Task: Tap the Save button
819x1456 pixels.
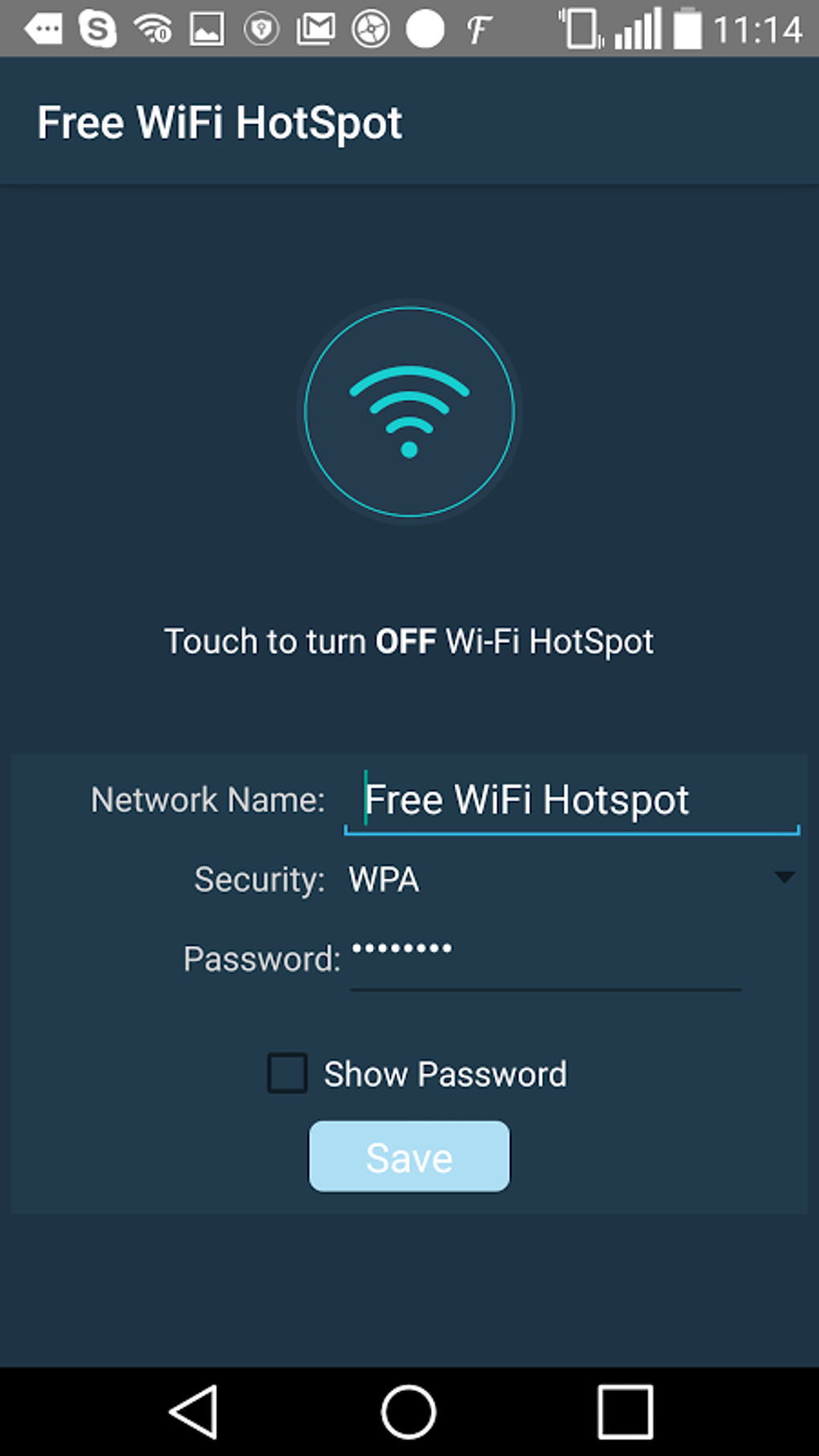Action: coord(409,1156)
